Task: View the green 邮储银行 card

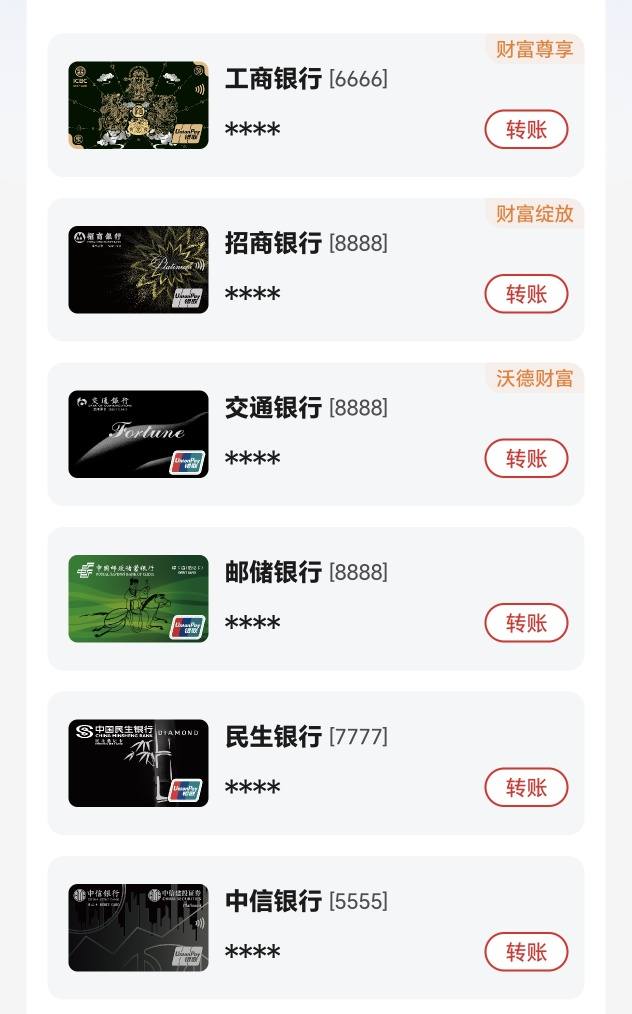Action: click(138, 598)
